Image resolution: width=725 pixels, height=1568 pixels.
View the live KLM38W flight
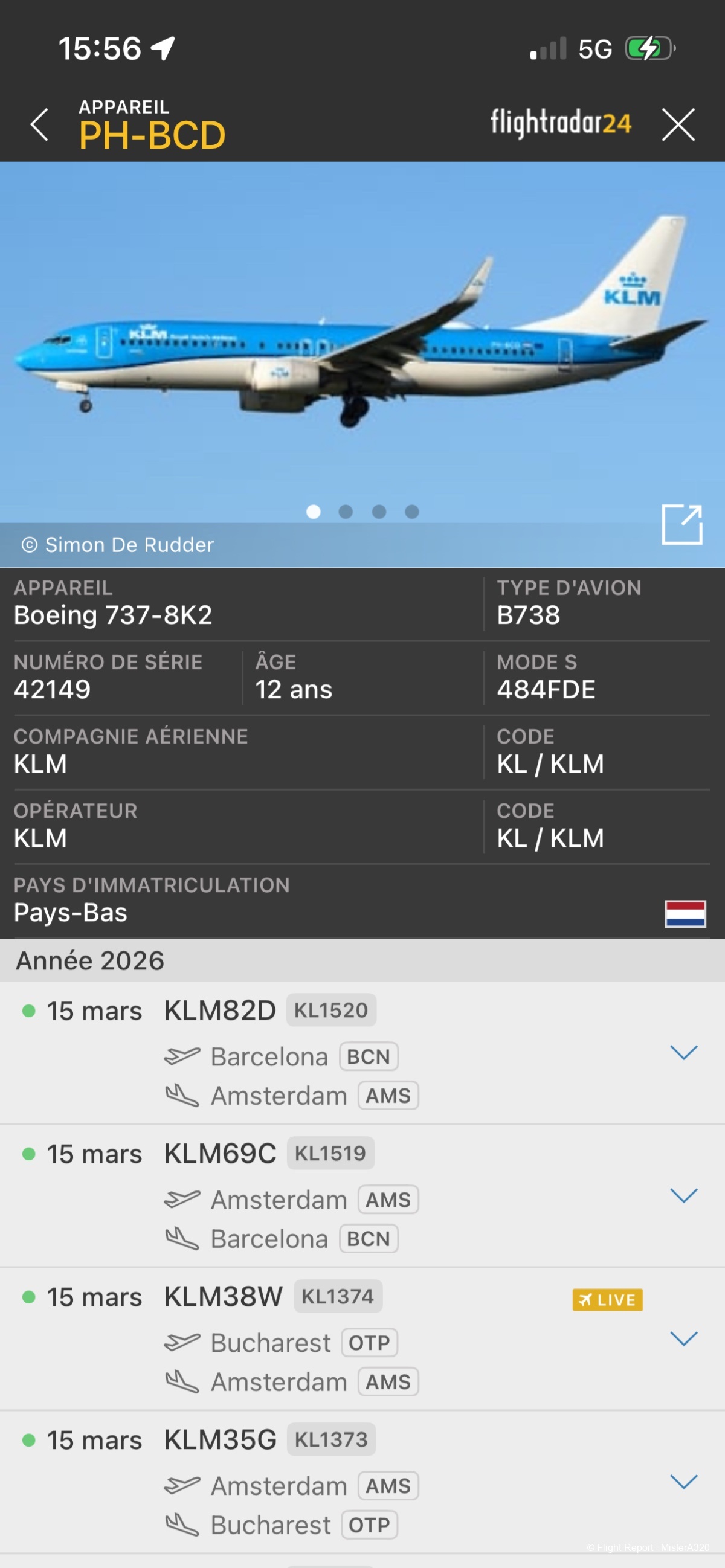click(607, 1300)
